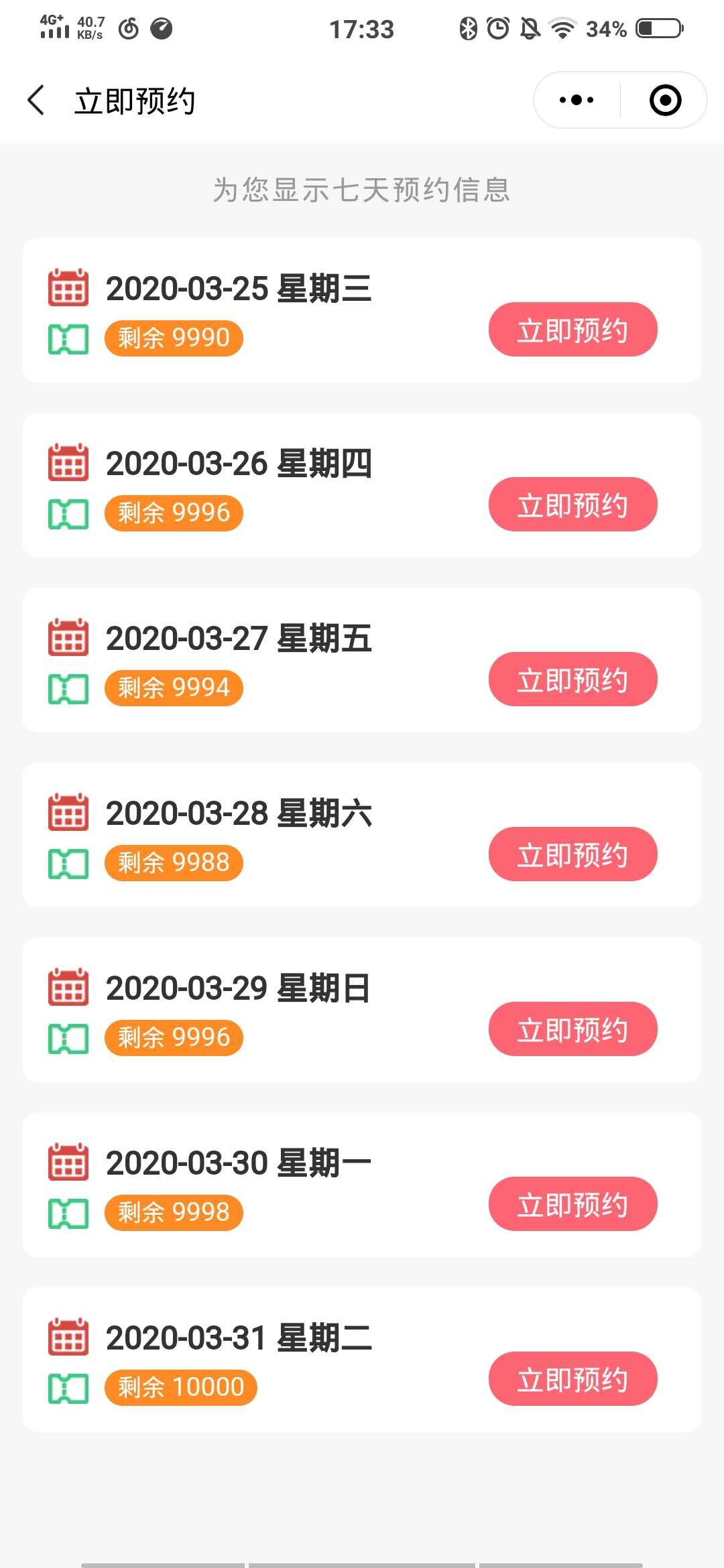Book the 2020-03-29 星期日 appointment

point(572,1029)
